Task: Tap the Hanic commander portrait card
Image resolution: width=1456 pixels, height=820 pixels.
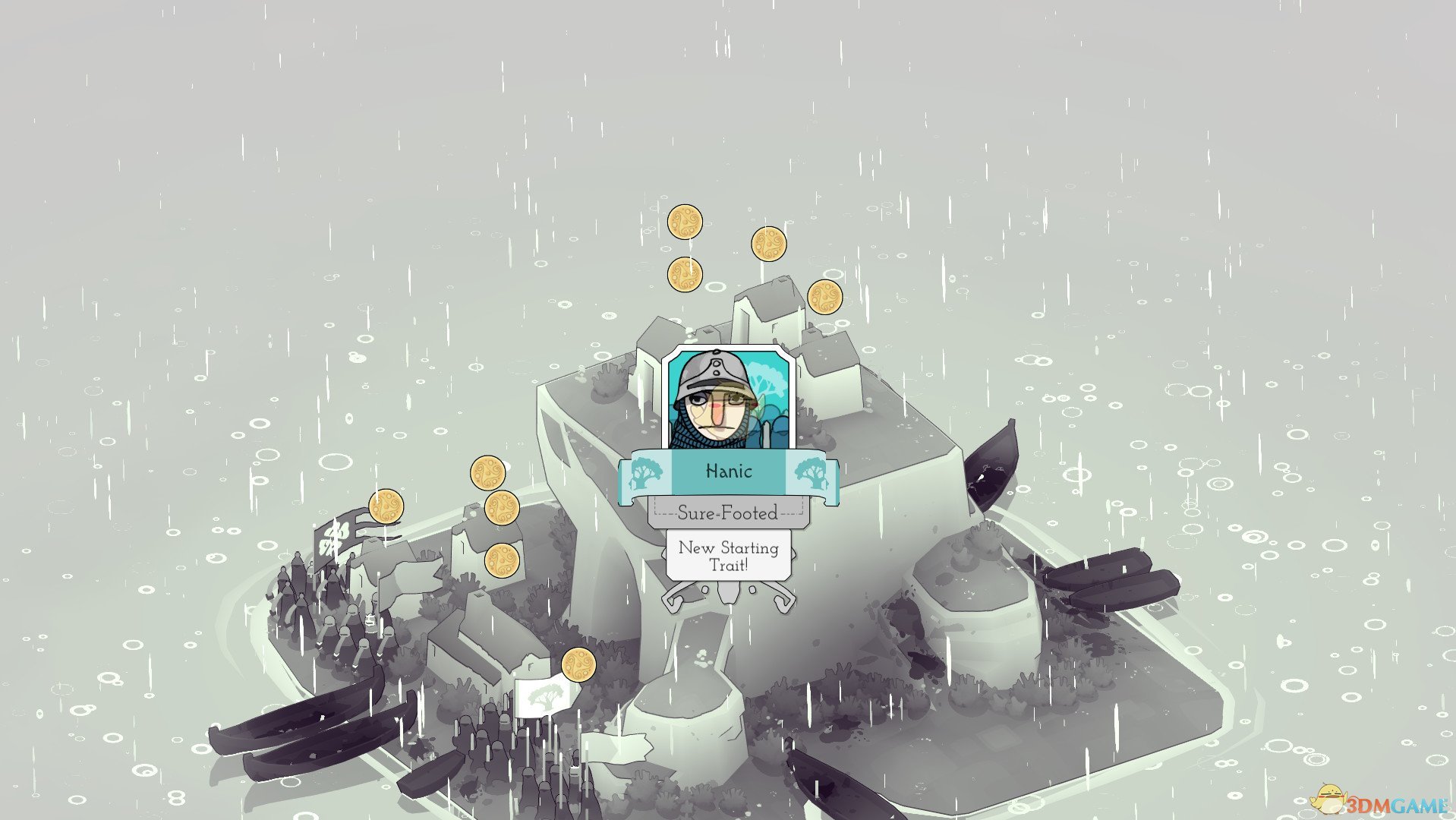Action: pyautogui.click(x=728, y=400)
